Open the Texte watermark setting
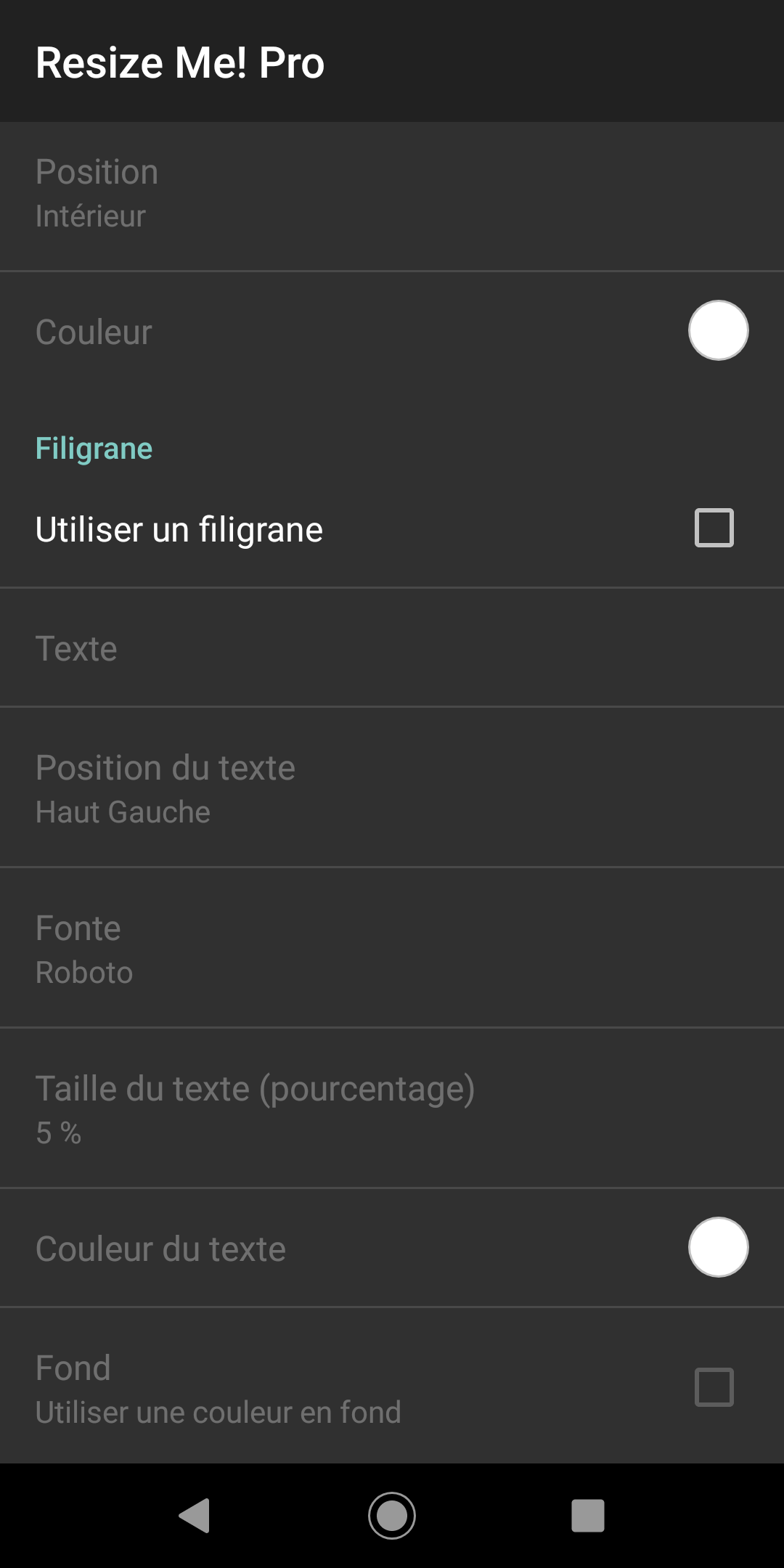Viewport: 784px width, 1568px height. click(x=392, y=648)
